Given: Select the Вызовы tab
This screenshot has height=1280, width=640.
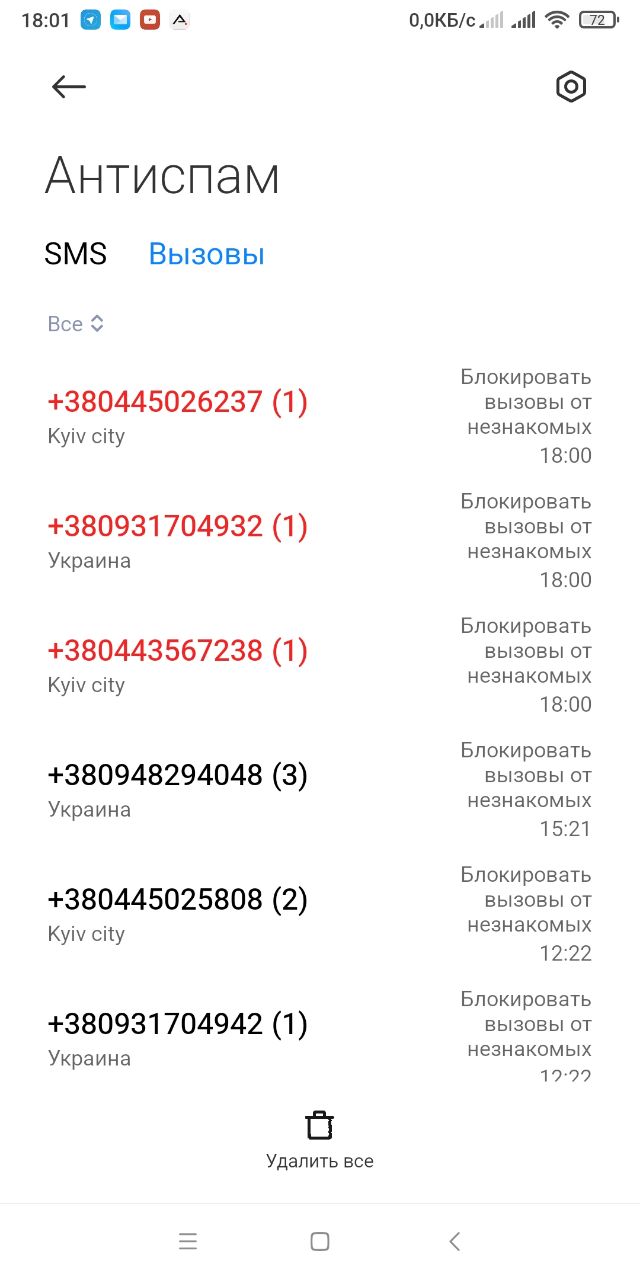Looking at the screenshot, I should 206,254.
